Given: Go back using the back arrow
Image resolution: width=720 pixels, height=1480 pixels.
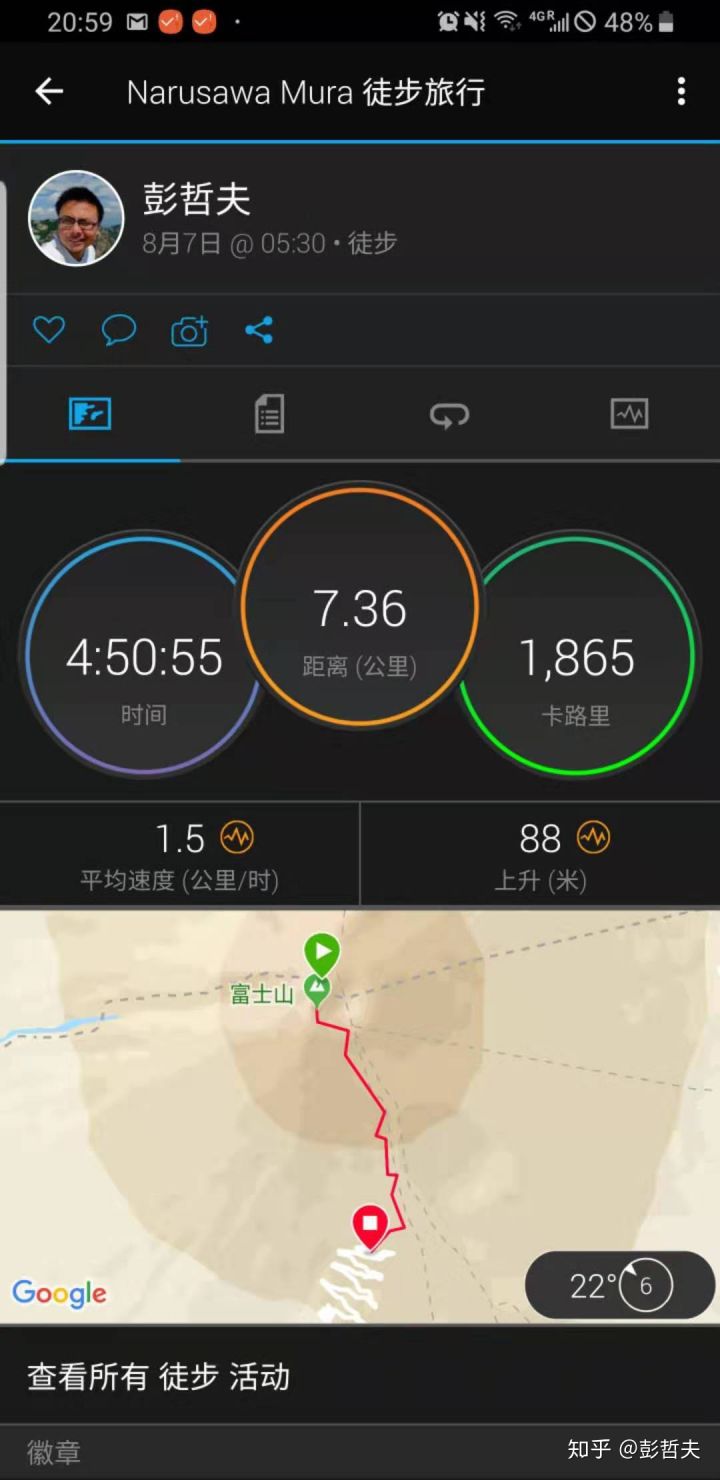Looking at the screenshot, I should (x=47, y=91).
